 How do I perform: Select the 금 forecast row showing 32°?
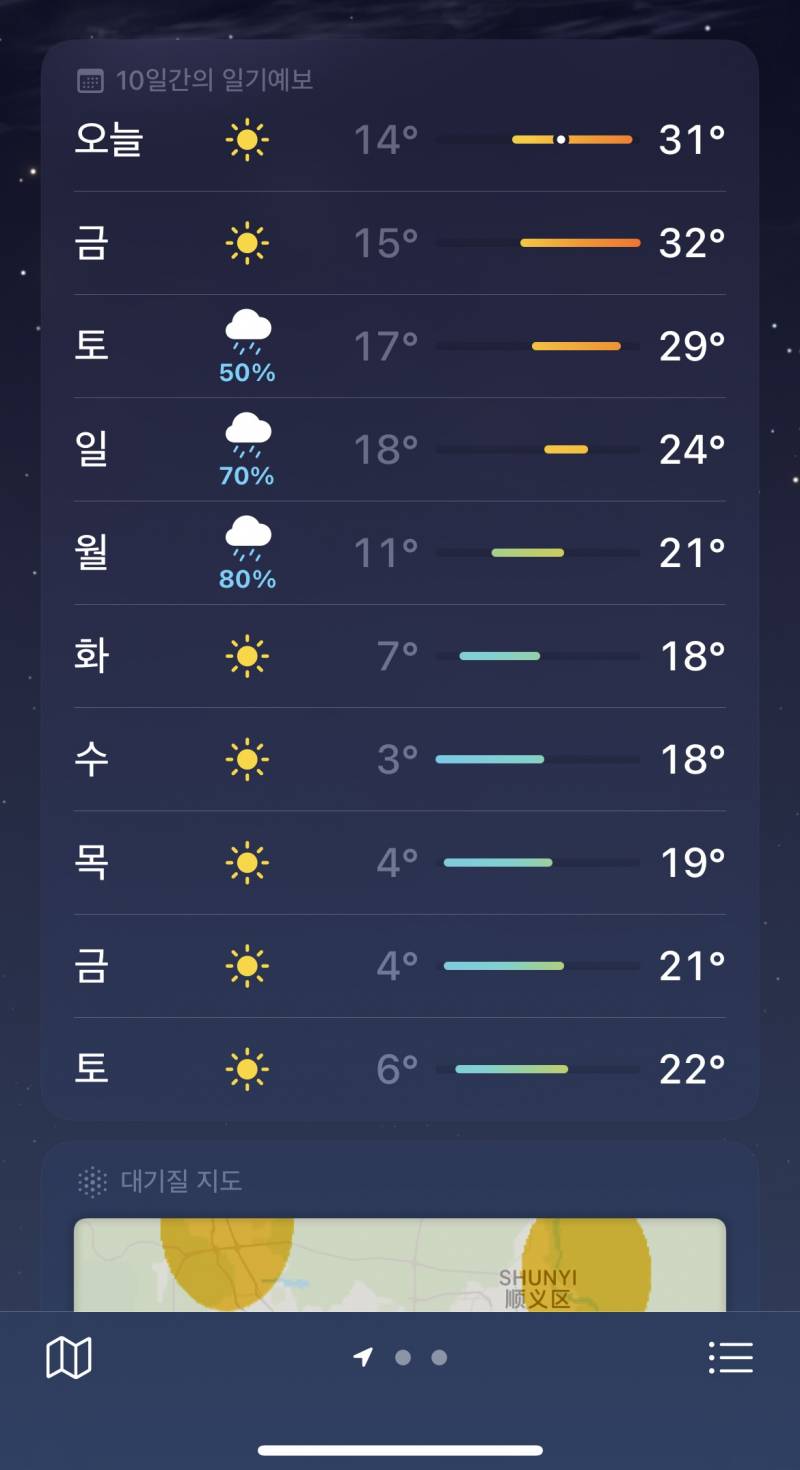tap(400, 243)
